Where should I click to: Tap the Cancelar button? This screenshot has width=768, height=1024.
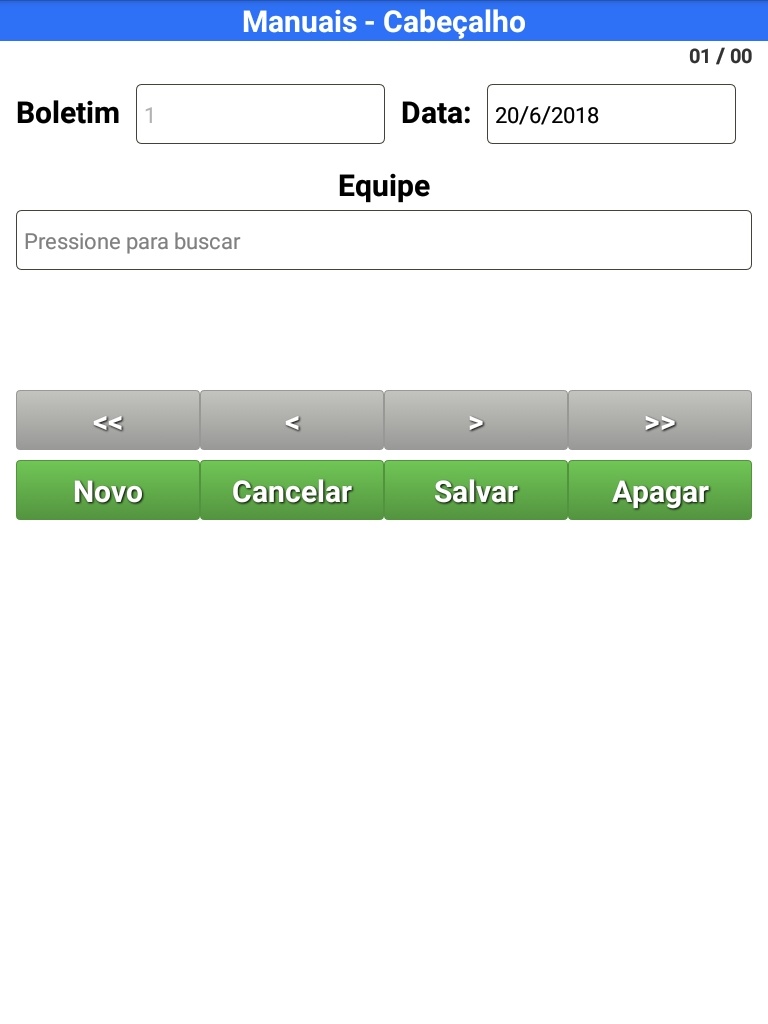click(292, 491)
